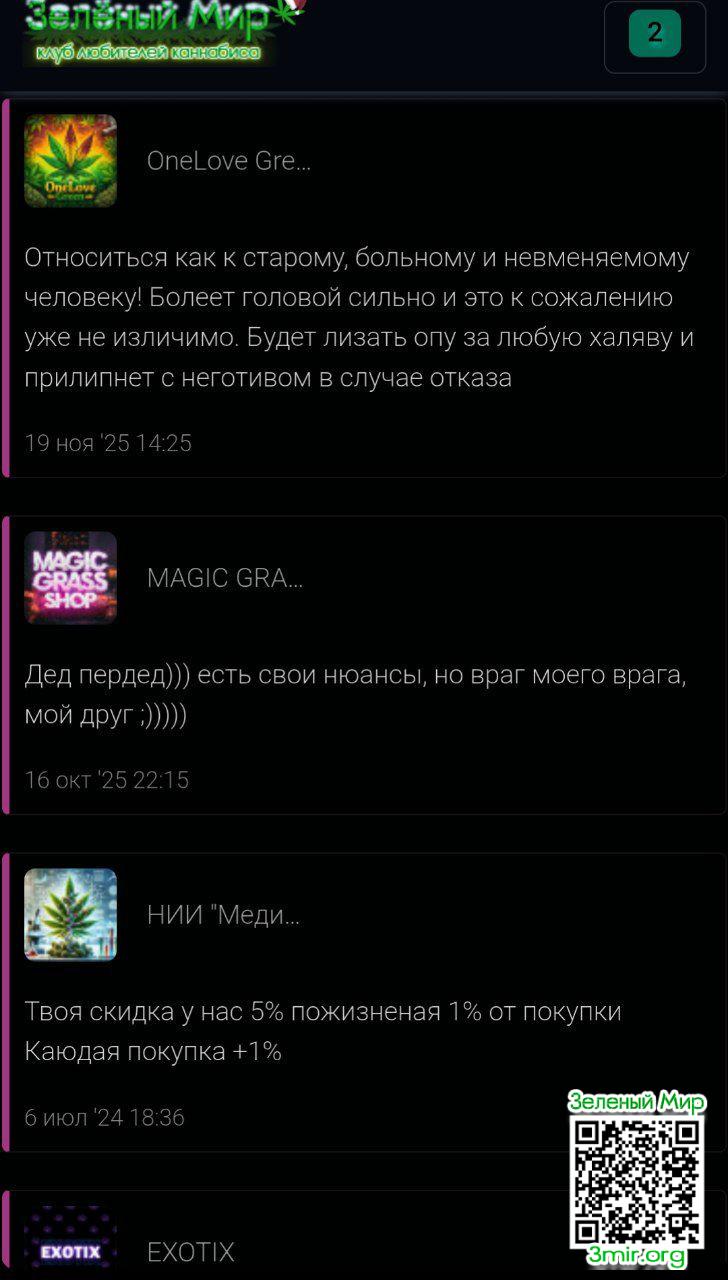Open the MAGIC GRASS SHOP avatar
Image resolution: width=728 pixels, height=1280 pixels.
tap(70, 577)
